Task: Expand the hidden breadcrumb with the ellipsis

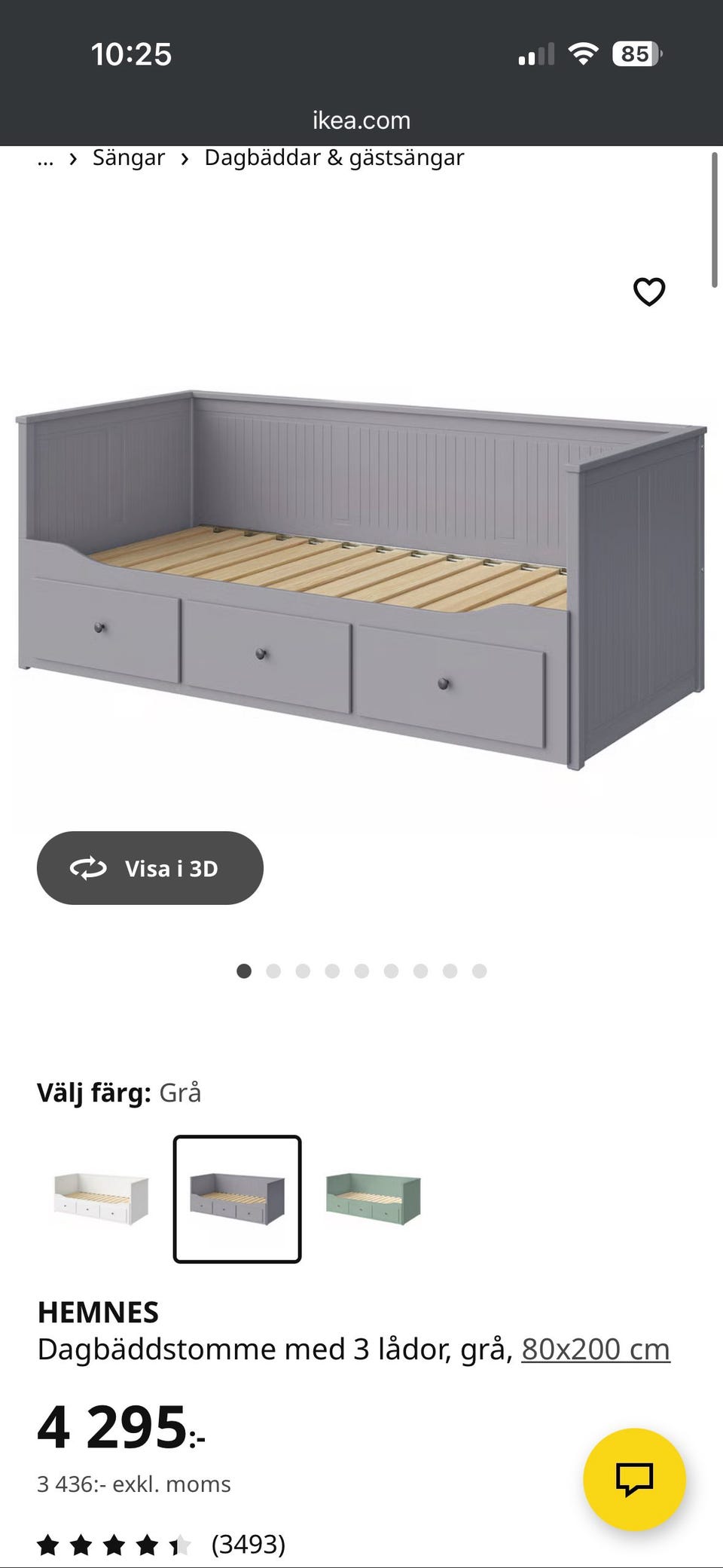Action: [45, 158]
